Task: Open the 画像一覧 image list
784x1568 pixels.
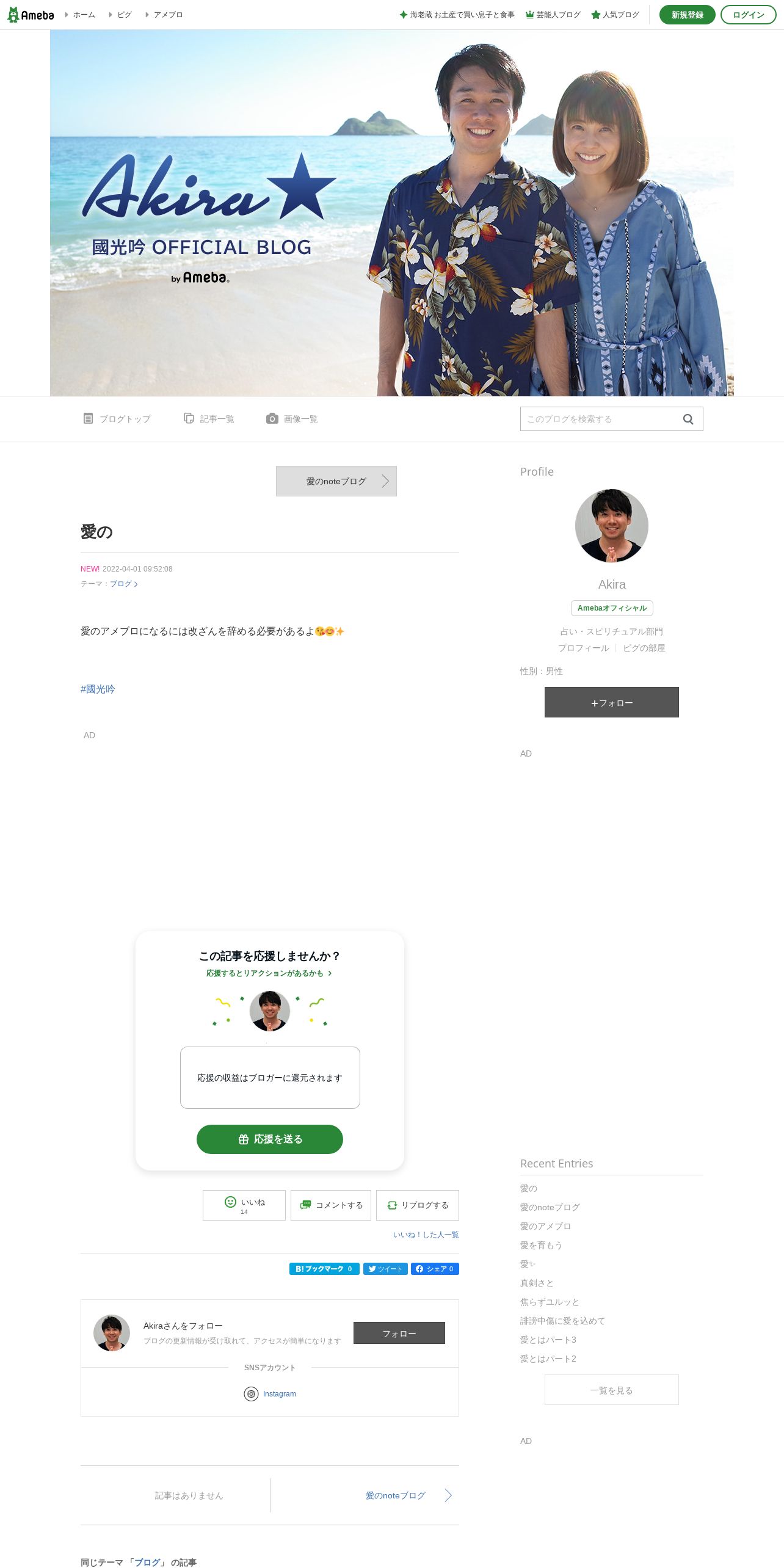Action: [x=292, y=419]
